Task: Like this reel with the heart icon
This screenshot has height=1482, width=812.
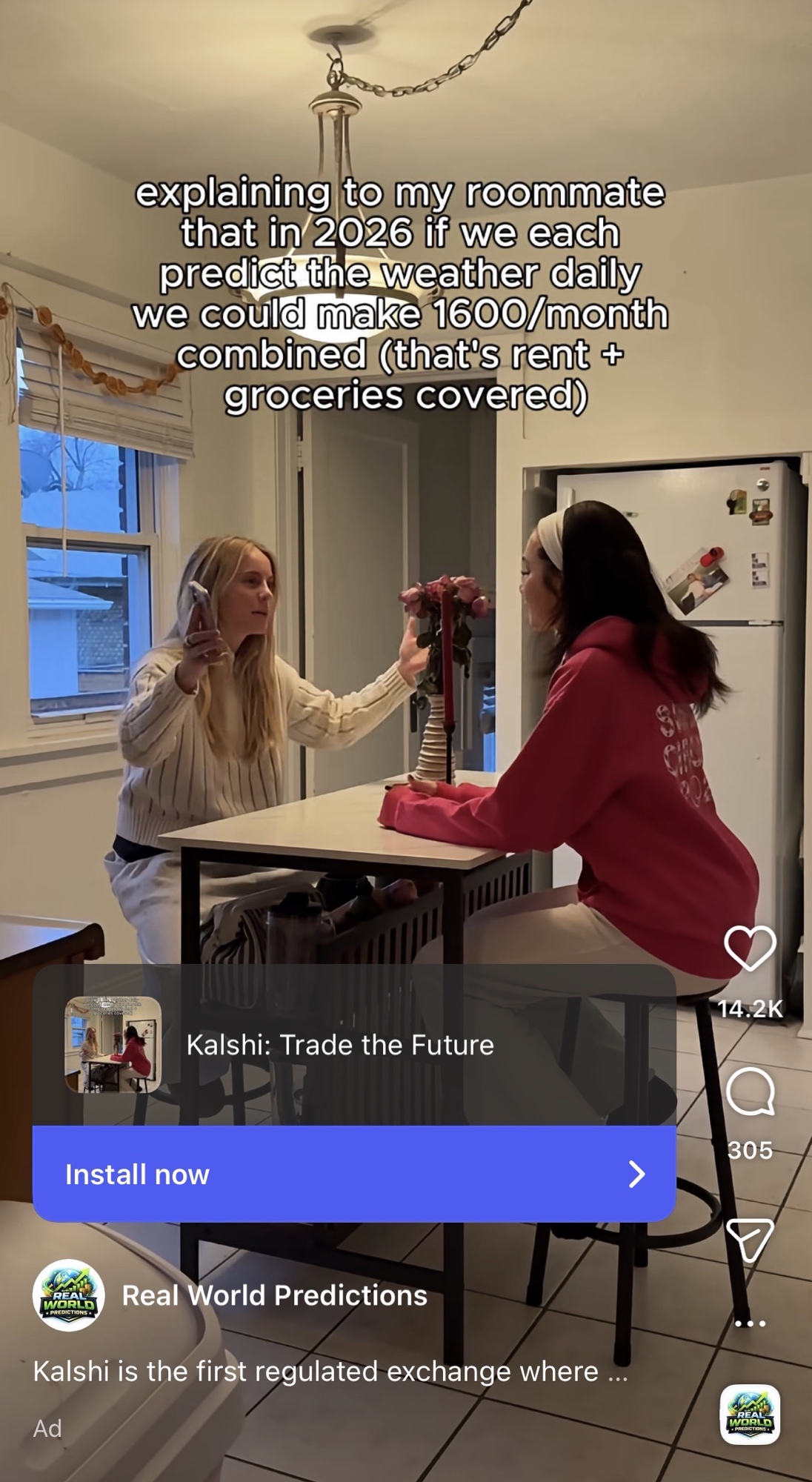Action: click(x=750, y=948)
